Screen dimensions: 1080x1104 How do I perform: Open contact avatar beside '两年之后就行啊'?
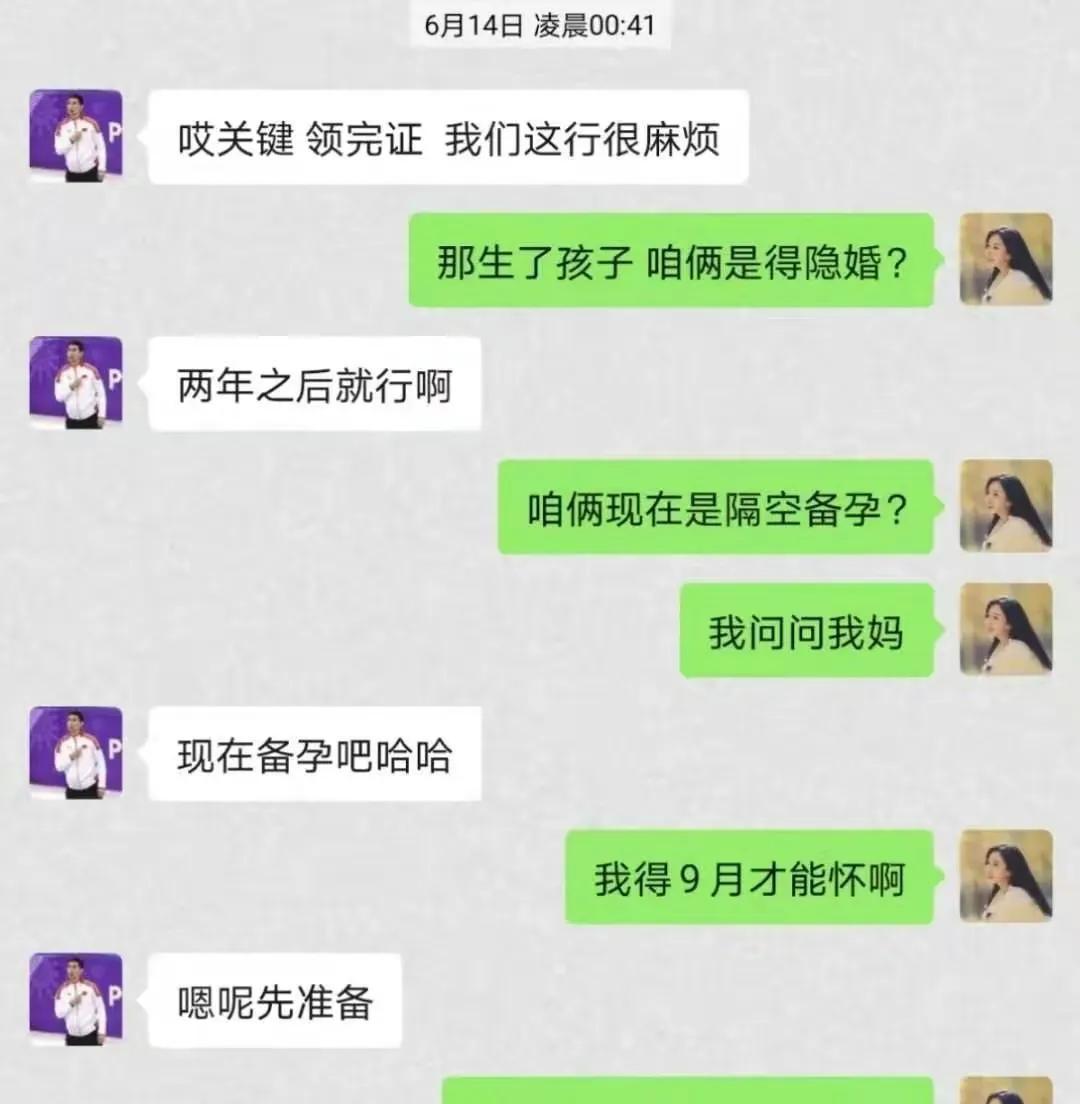click(76, 383)
